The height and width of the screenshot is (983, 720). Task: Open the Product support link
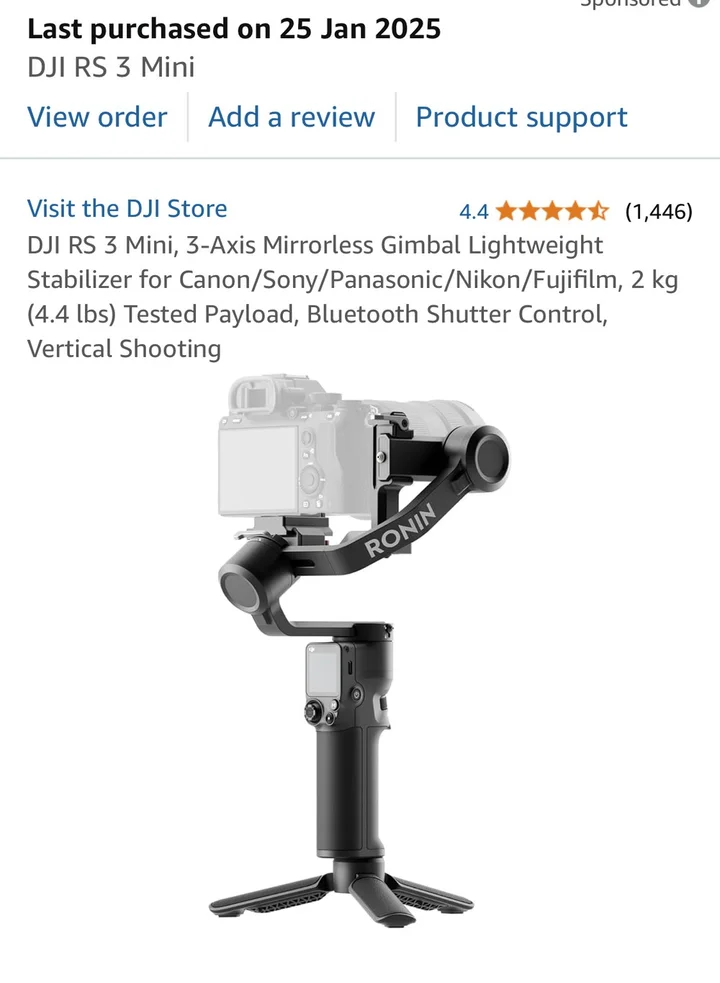[x=521, y=117]
